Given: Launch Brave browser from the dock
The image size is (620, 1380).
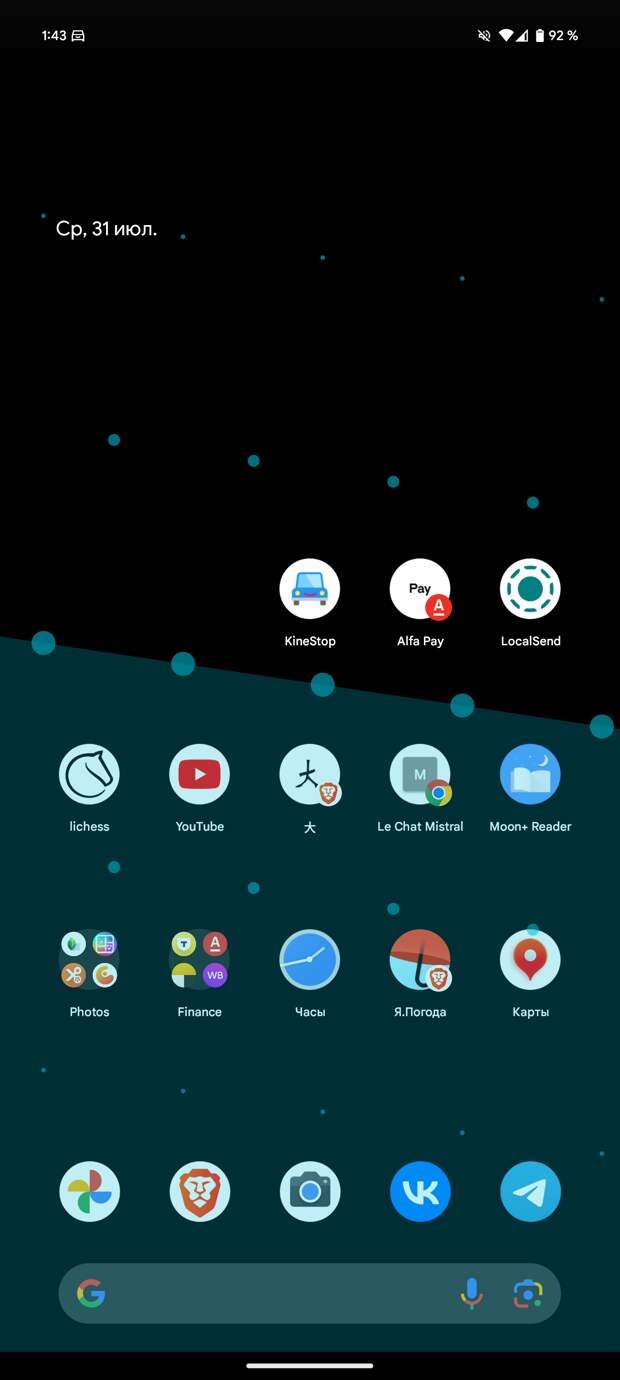Looking at the screenshot, I should click(200, 1191).
